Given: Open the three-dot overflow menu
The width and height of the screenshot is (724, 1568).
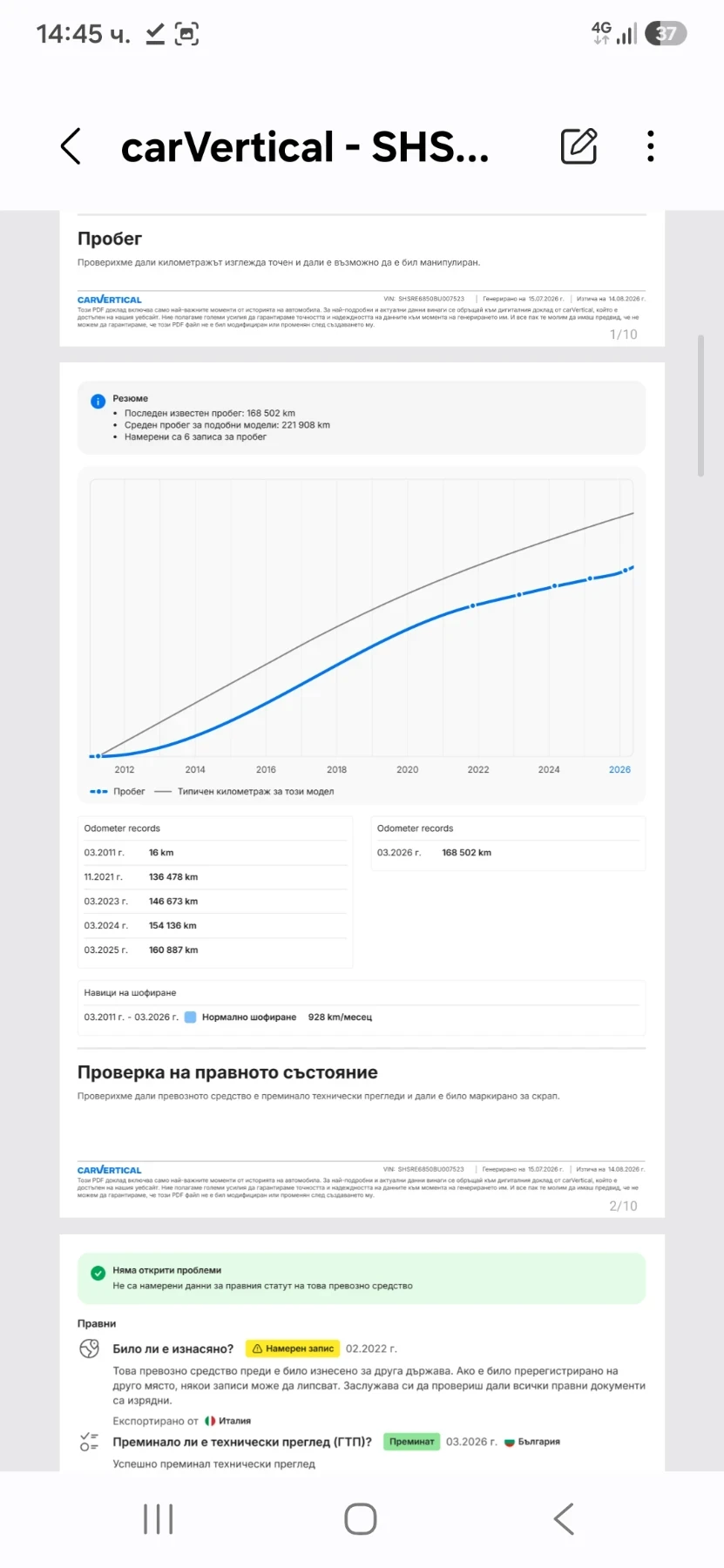Looking at the screenshot, I should (x=651, y=146).
